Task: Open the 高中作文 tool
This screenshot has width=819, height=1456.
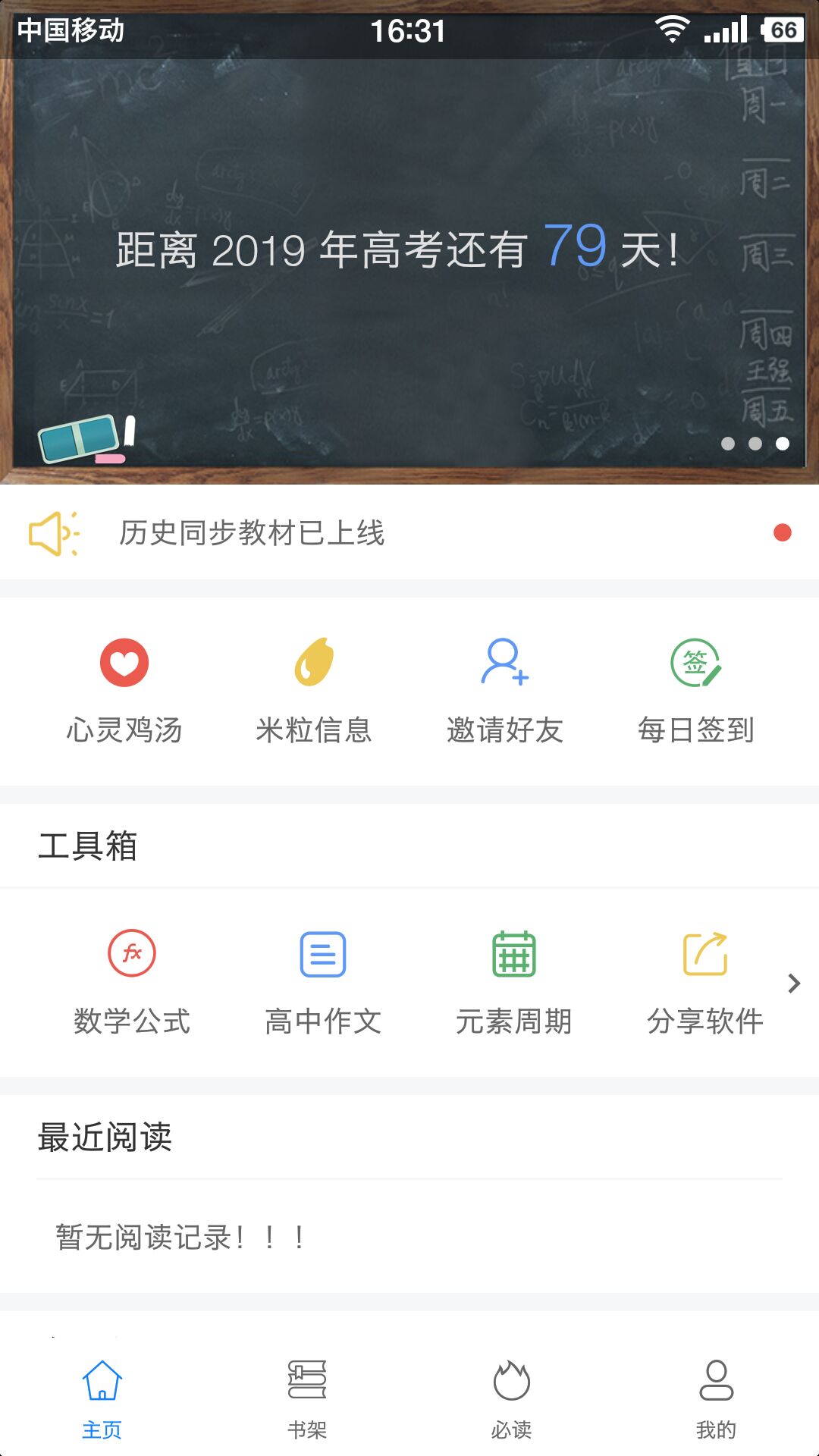Action: (323, 983)
